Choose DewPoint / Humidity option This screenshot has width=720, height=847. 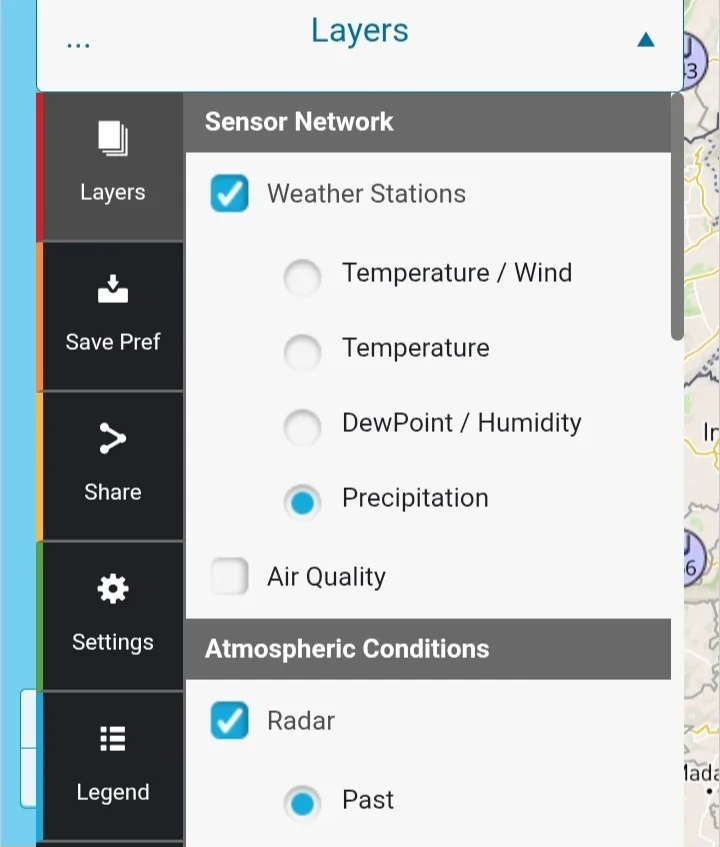(x=302, y=427)
